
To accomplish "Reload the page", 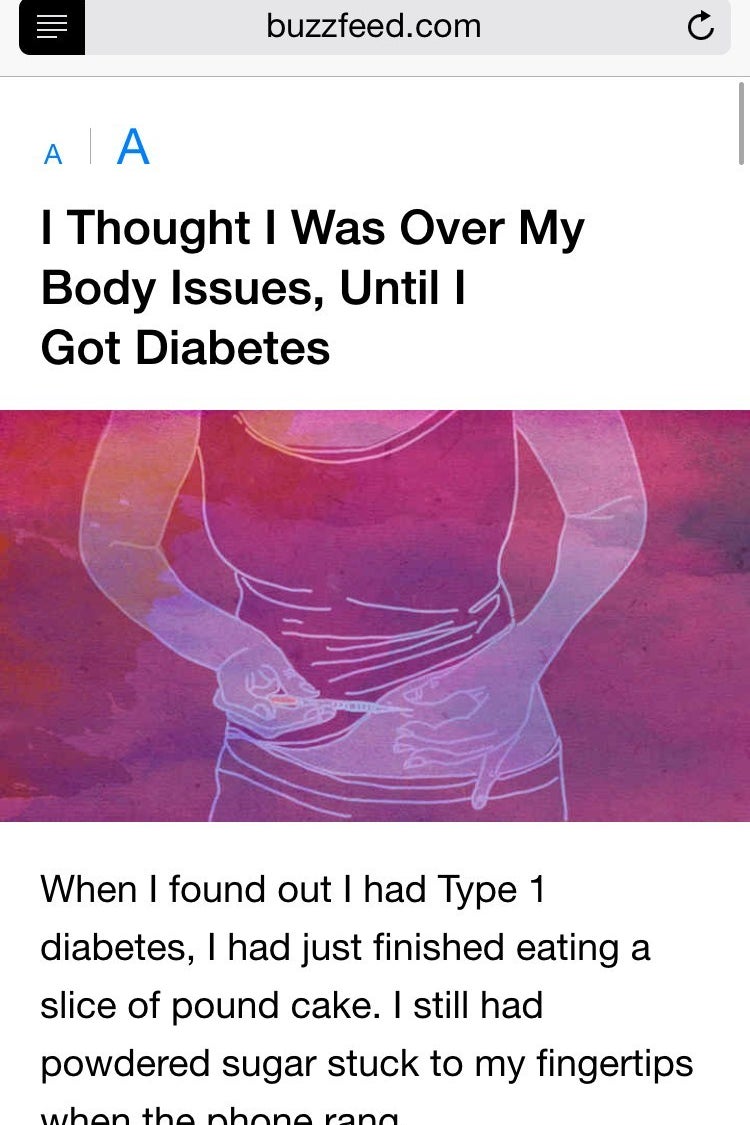I will click(x=701, y=27).
